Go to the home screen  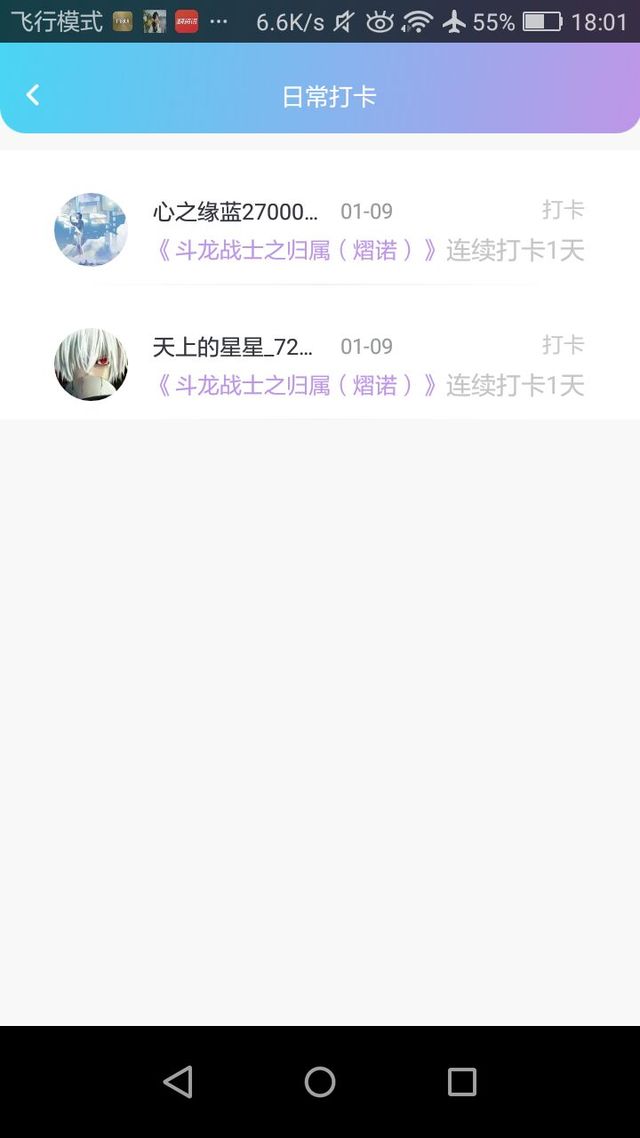point(320,1081)
